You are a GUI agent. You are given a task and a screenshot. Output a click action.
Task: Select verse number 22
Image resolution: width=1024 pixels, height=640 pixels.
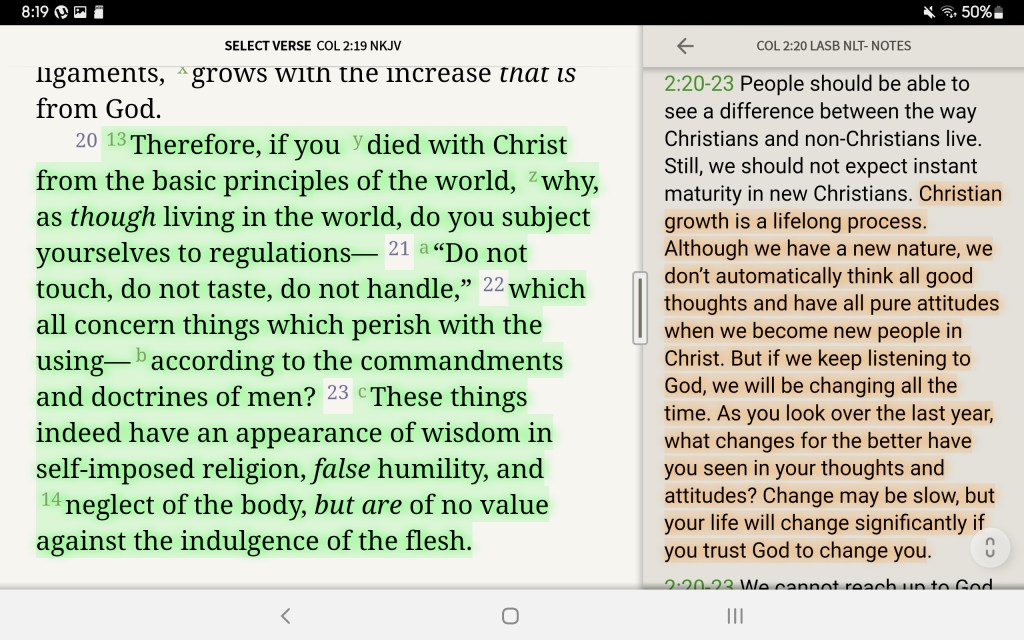coord(493,284)
